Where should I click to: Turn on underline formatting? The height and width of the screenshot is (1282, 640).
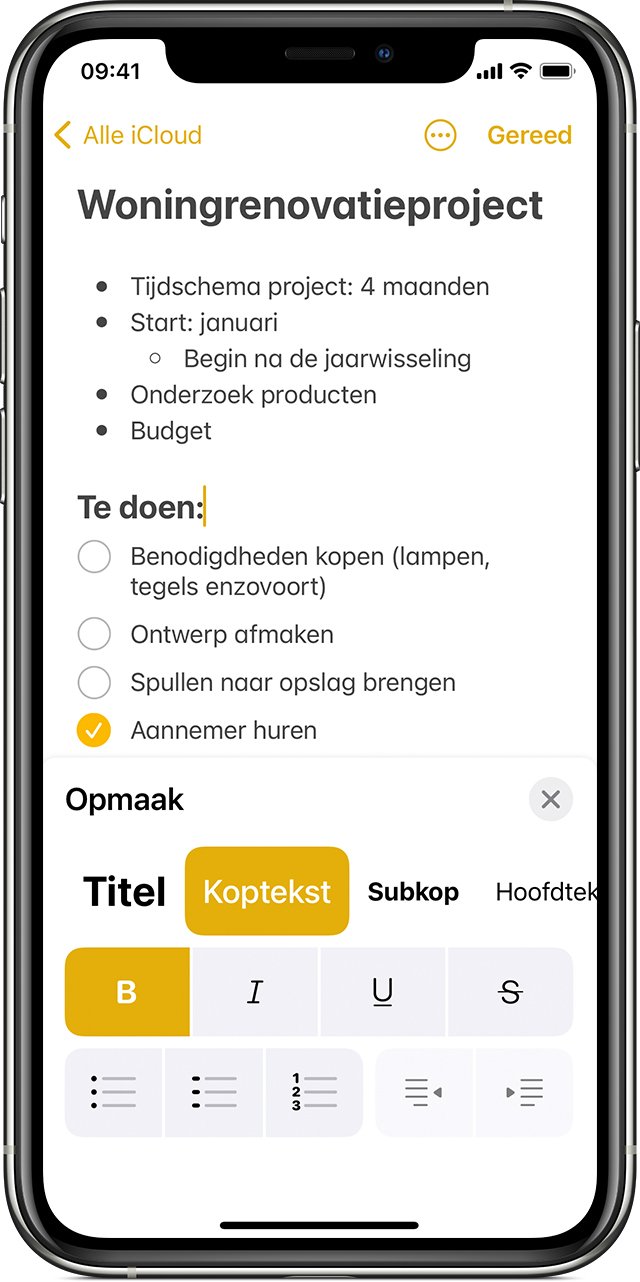tap(382, 992)
